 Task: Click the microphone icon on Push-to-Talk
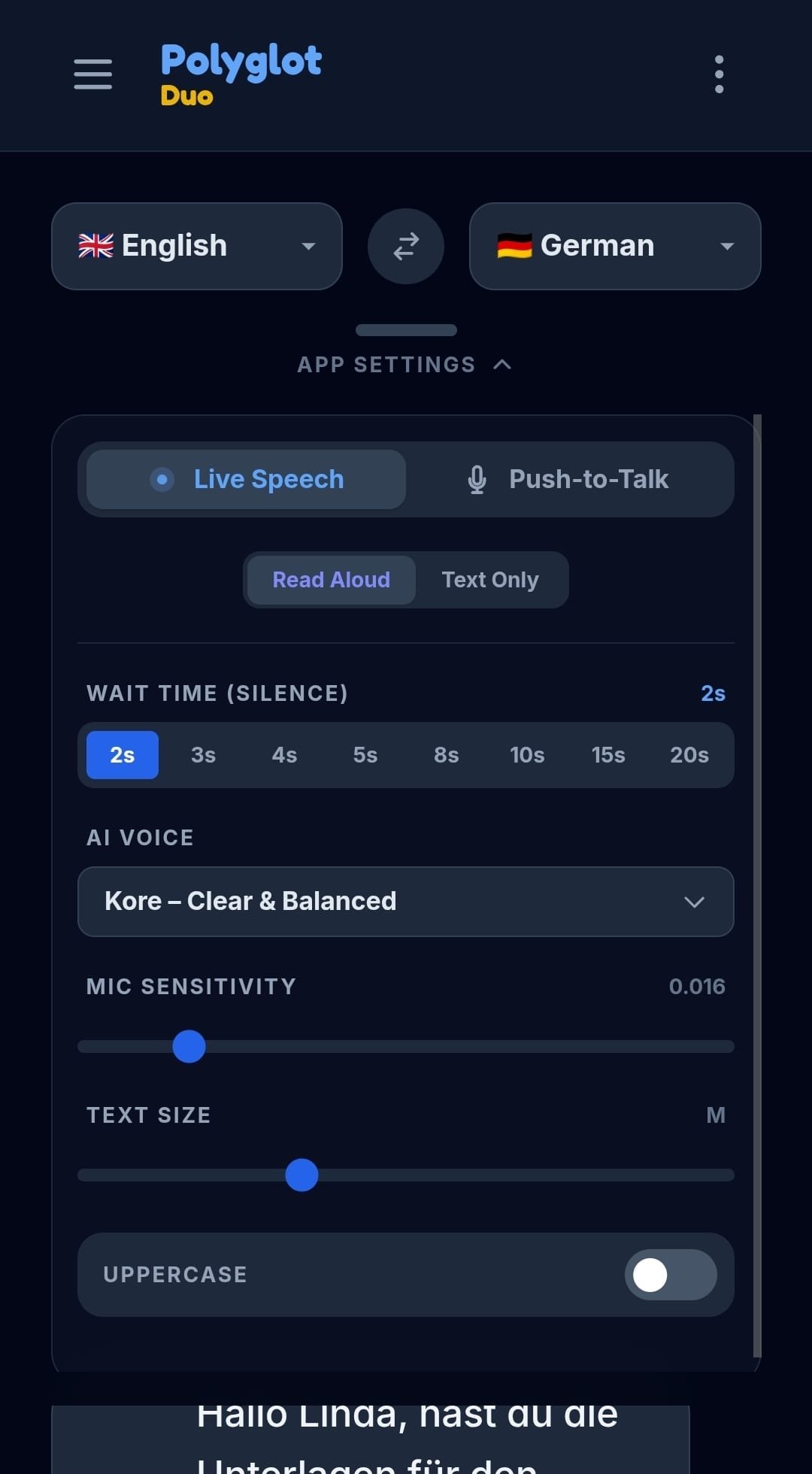tap(477, 479)
